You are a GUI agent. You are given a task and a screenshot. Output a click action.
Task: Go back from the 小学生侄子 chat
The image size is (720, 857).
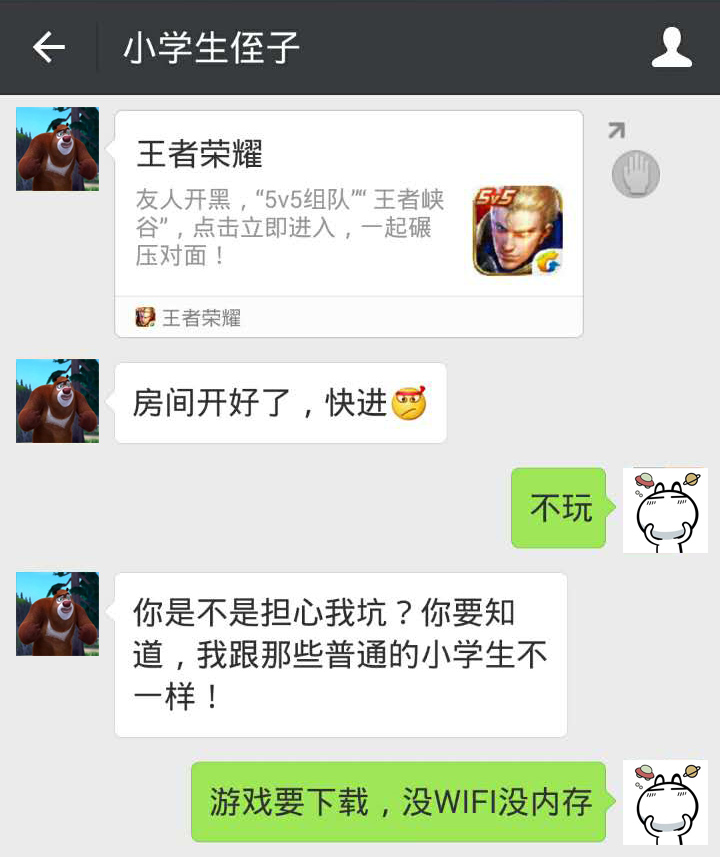pyautogui.click(x=48, y=47)
